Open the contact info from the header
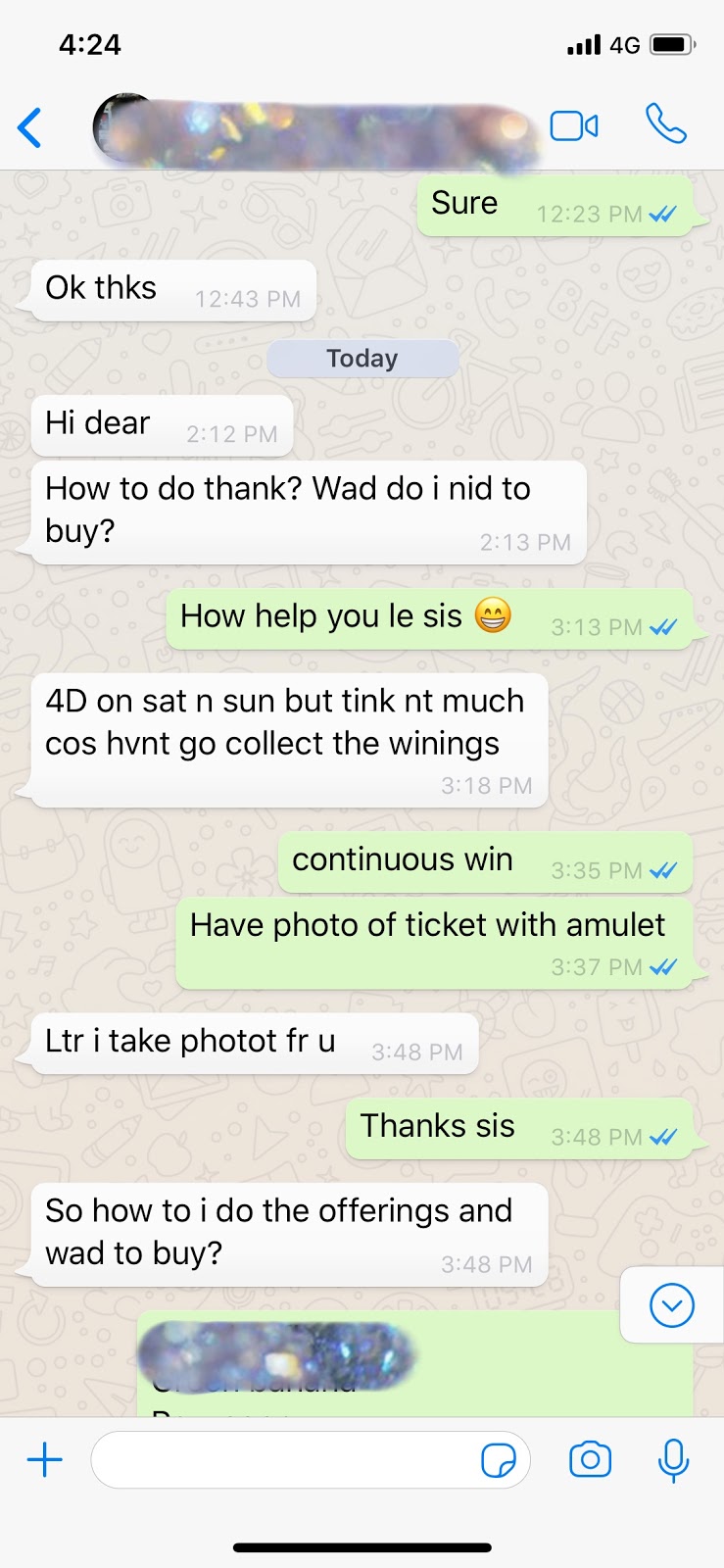Screen dimensions: 724x1568 pyautogui.click(x=314, y=128)
